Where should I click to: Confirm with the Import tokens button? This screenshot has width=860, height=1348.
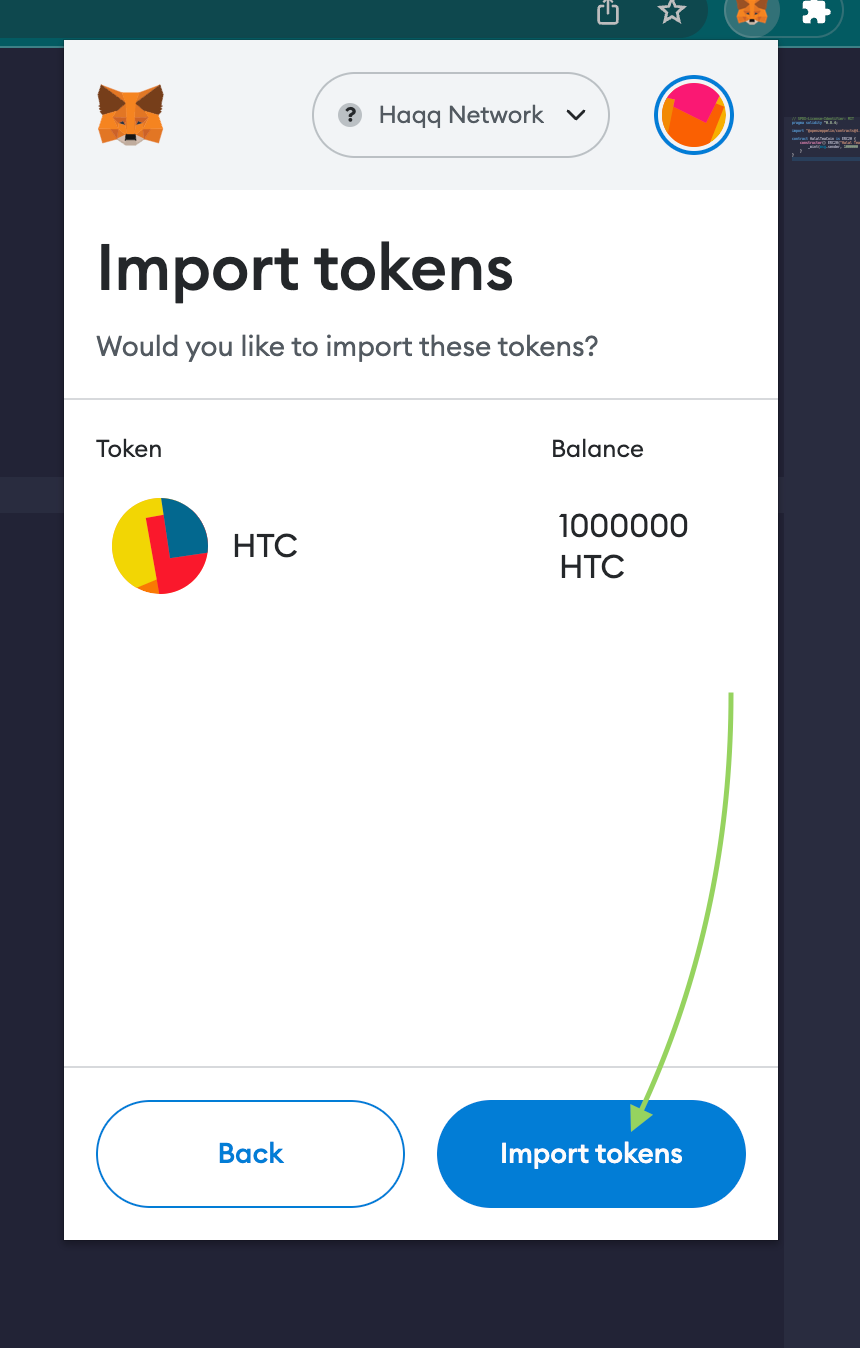coord(591,1153)
